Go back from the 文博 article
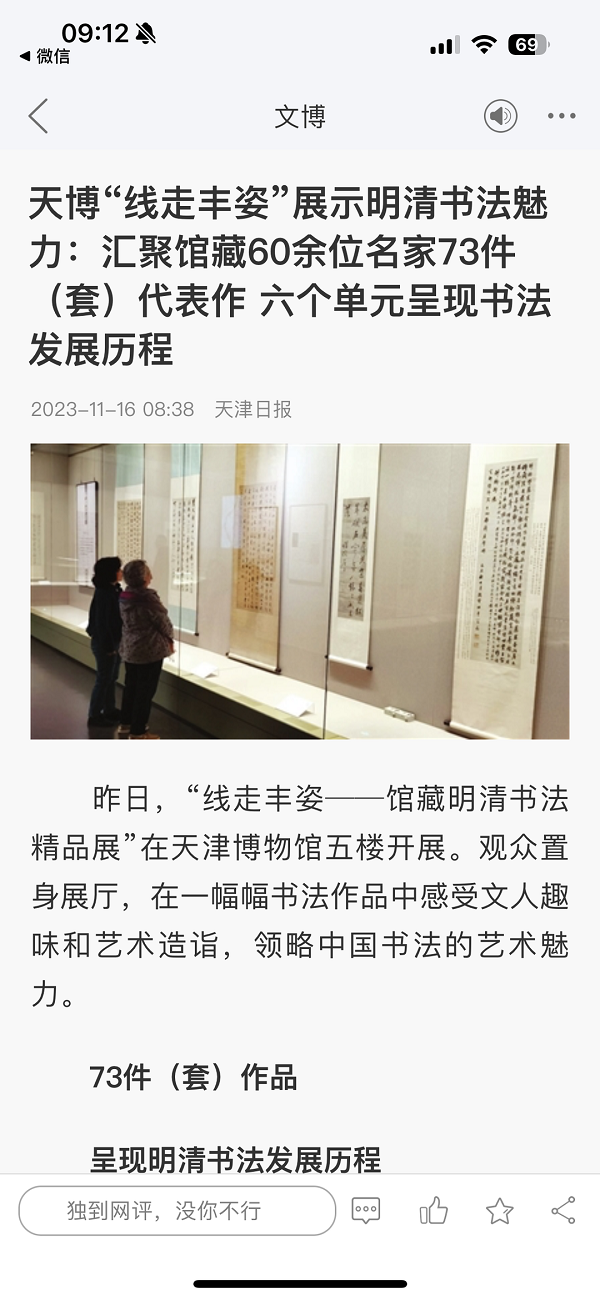 coord(38,117)
